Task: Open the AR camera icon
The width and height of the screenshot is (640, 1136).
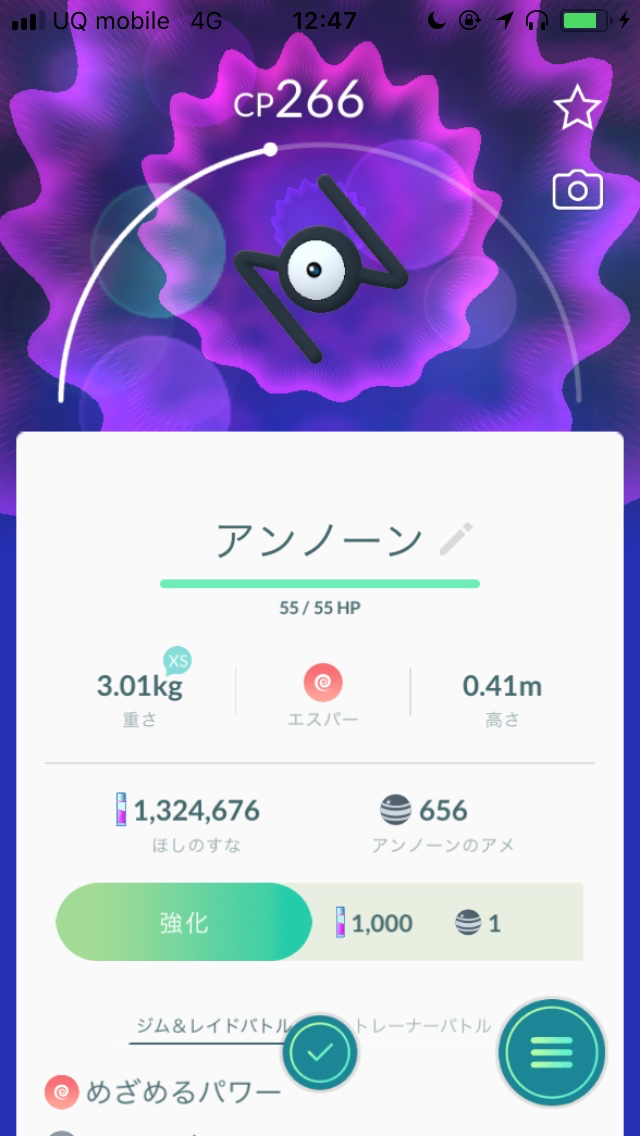Action: 577,190
